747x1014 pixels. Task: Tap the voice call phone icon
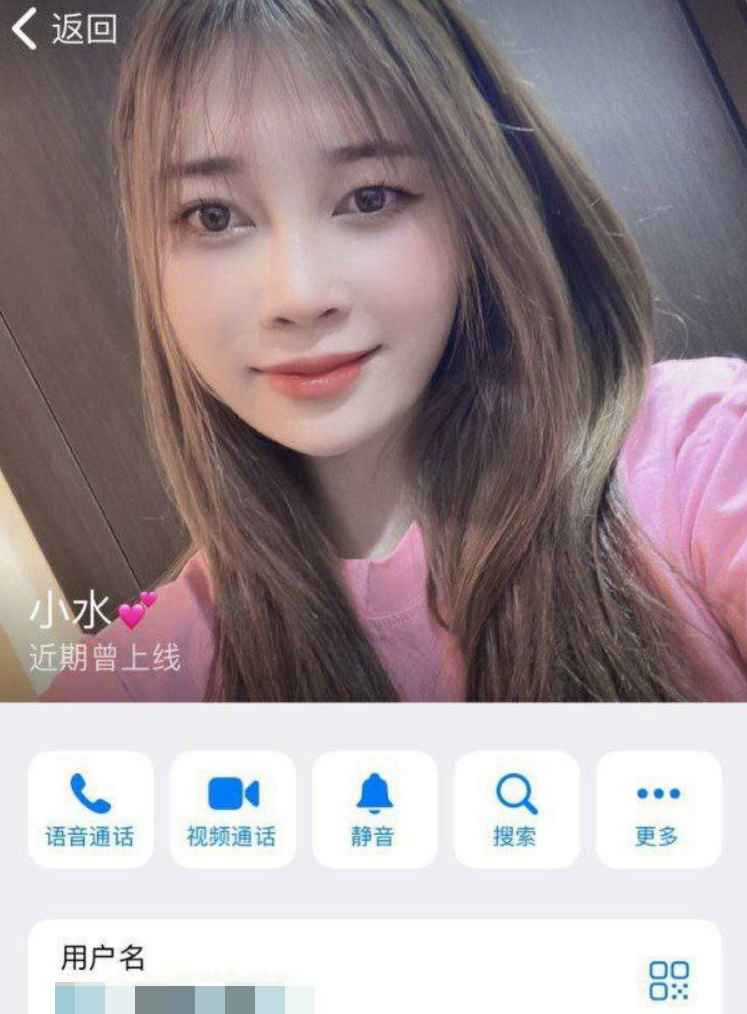[90, 793]
